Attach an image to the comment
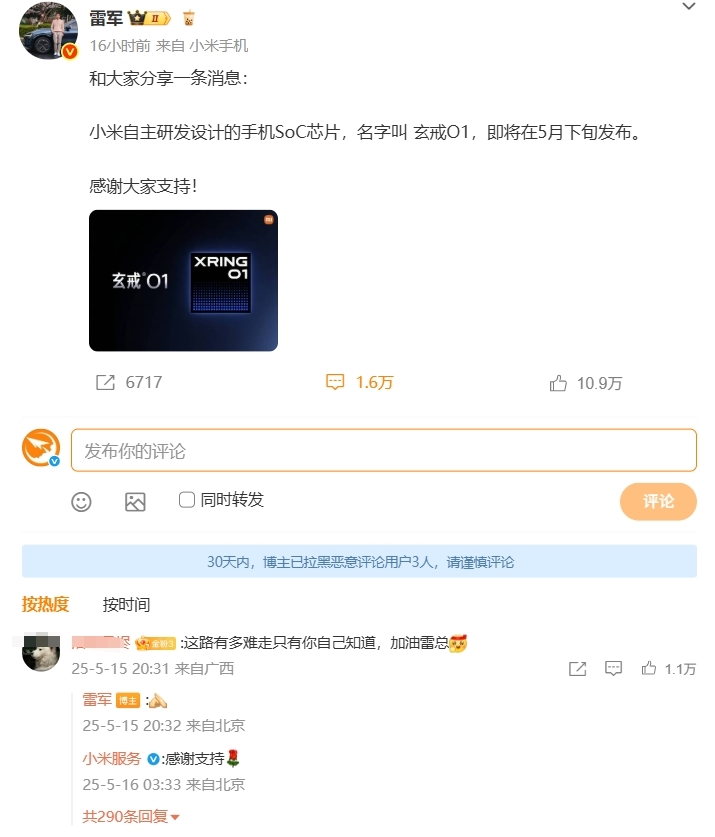 click(x=135, y=502)
